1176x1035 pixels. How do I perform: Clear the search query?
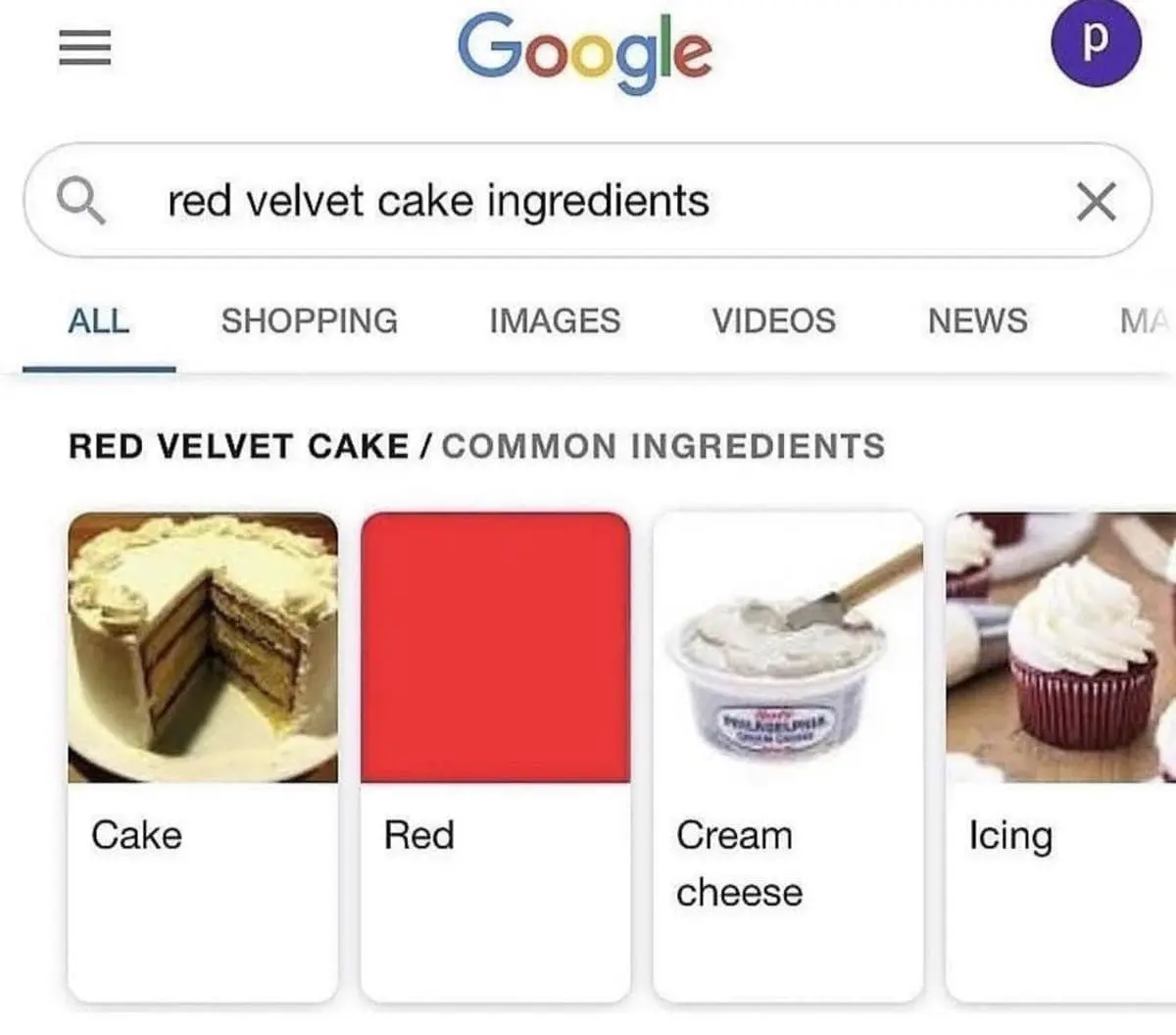click(1096, 202)
